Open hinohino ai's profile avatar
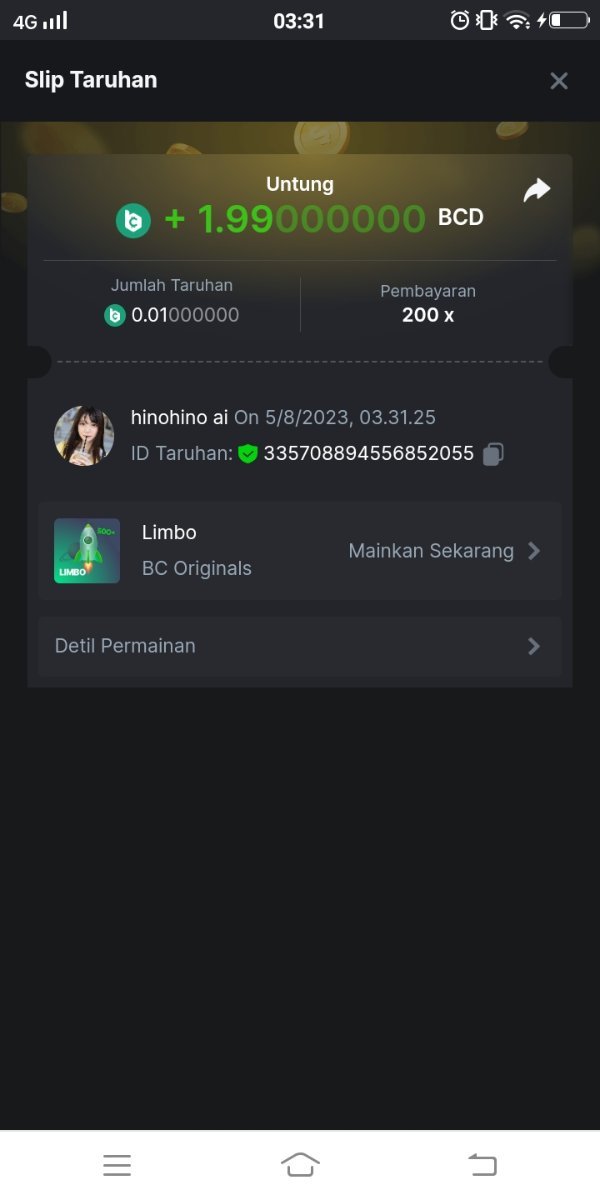 point(84,436)
